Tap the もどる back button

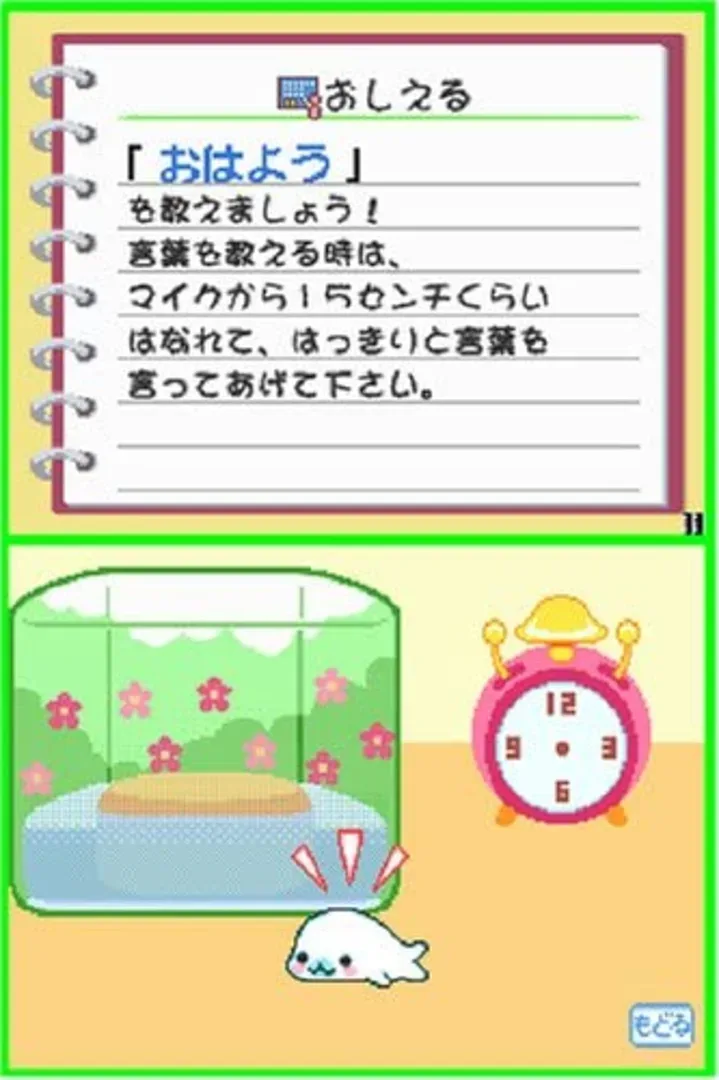click(x=661, y=1026)
